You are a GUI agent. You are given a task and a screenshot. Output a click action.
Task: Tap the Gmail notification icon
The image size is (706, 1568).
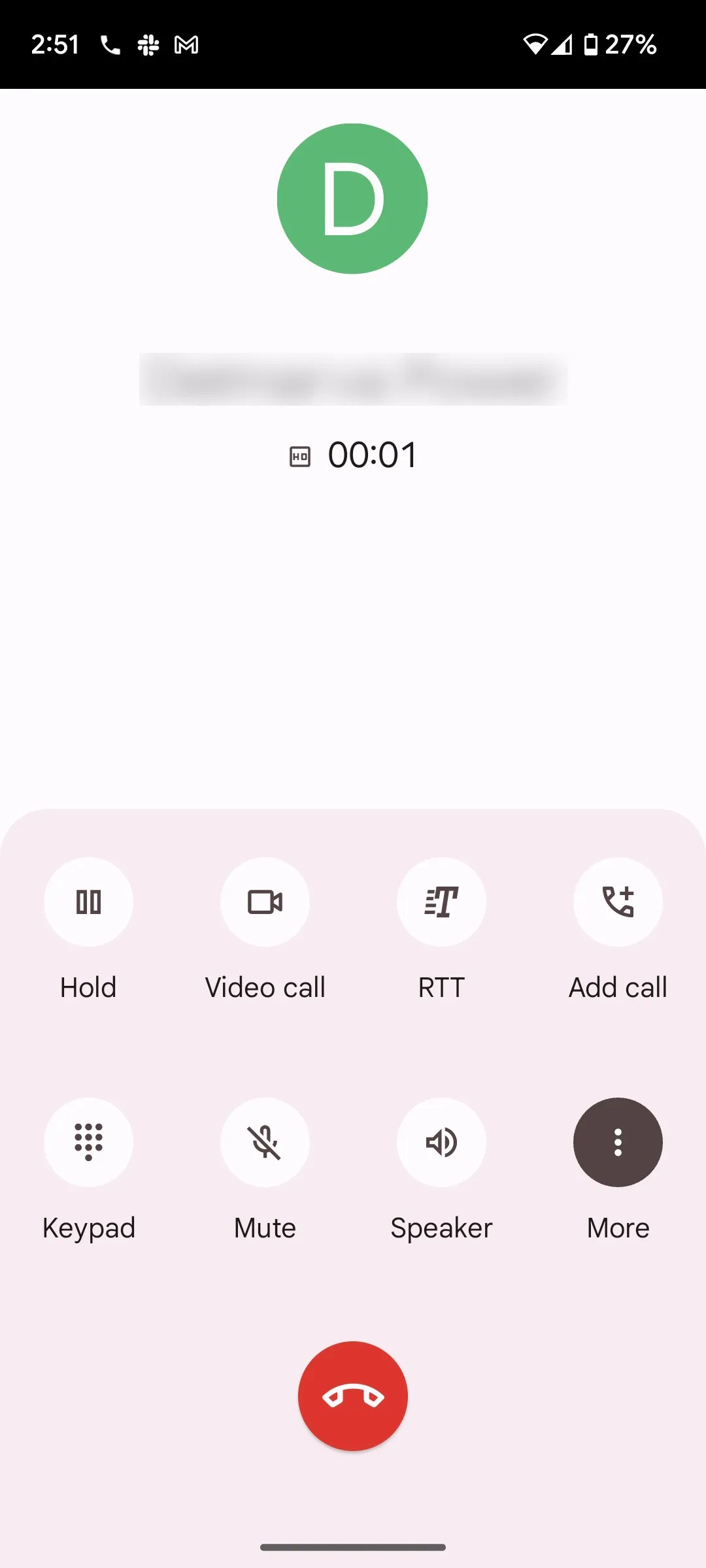coord(188,44)
